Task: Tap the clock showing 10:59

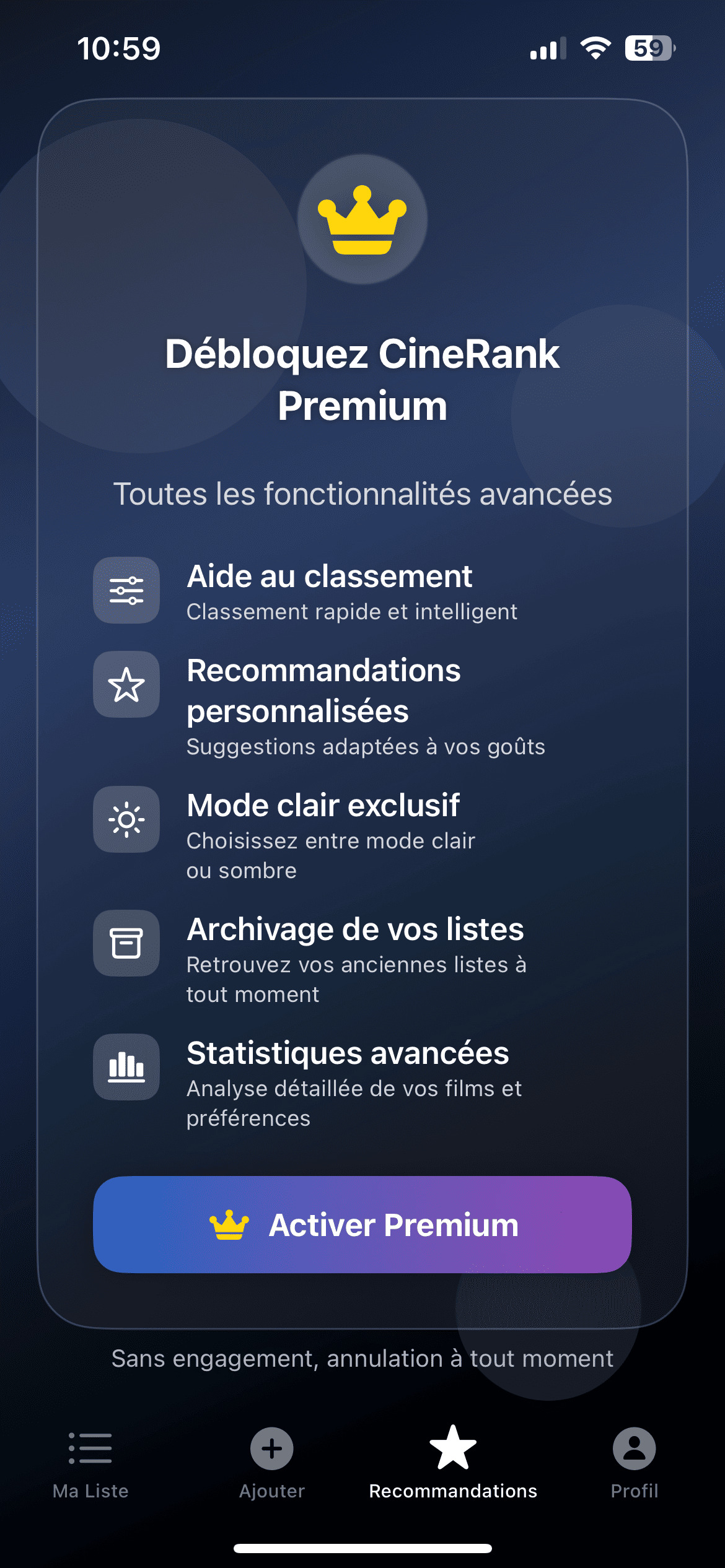Action: (x=119, y=48)
